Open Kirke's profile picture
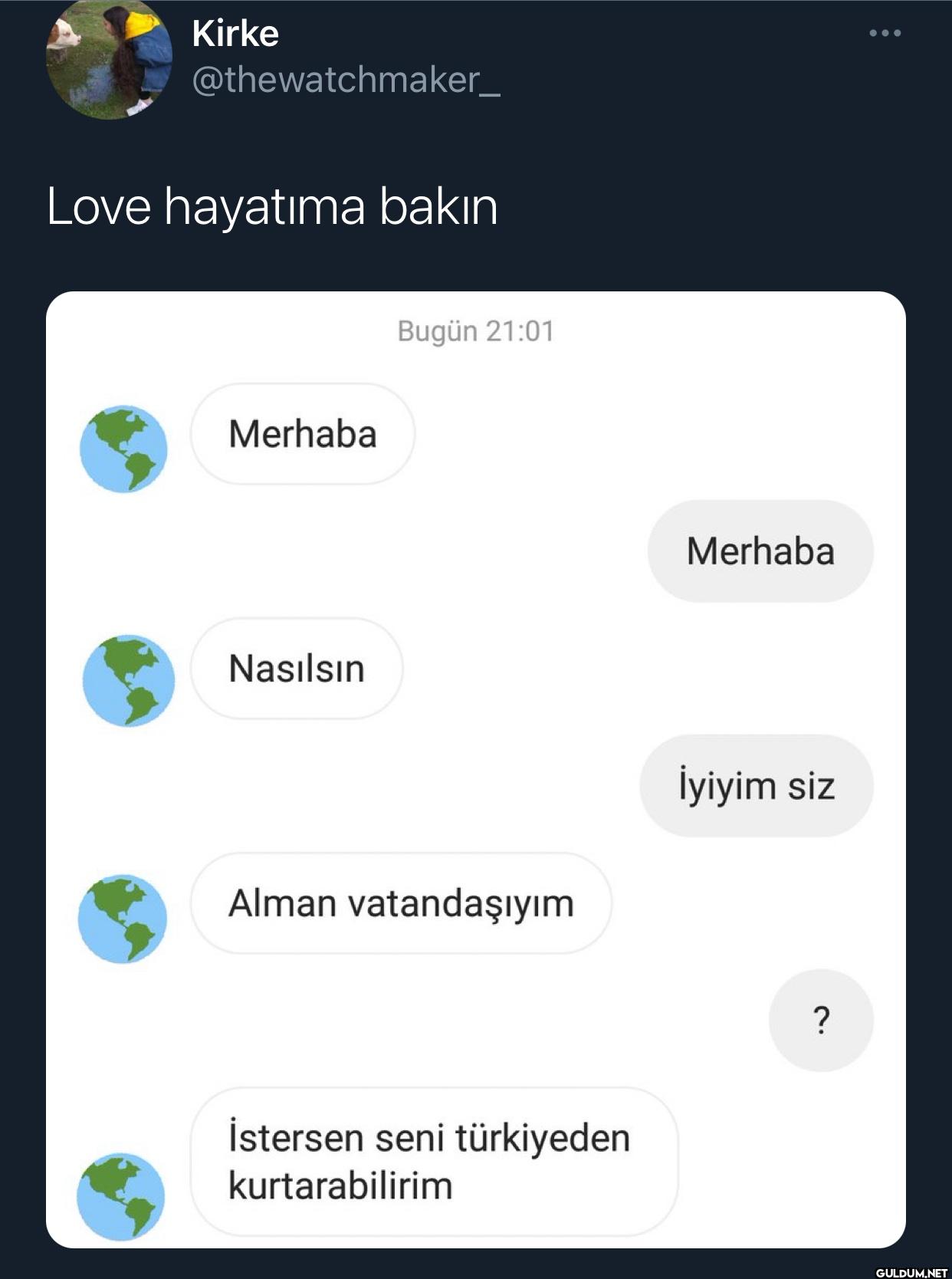The height and width of the screenshot is (1279, 952). (x=109, y=58)
